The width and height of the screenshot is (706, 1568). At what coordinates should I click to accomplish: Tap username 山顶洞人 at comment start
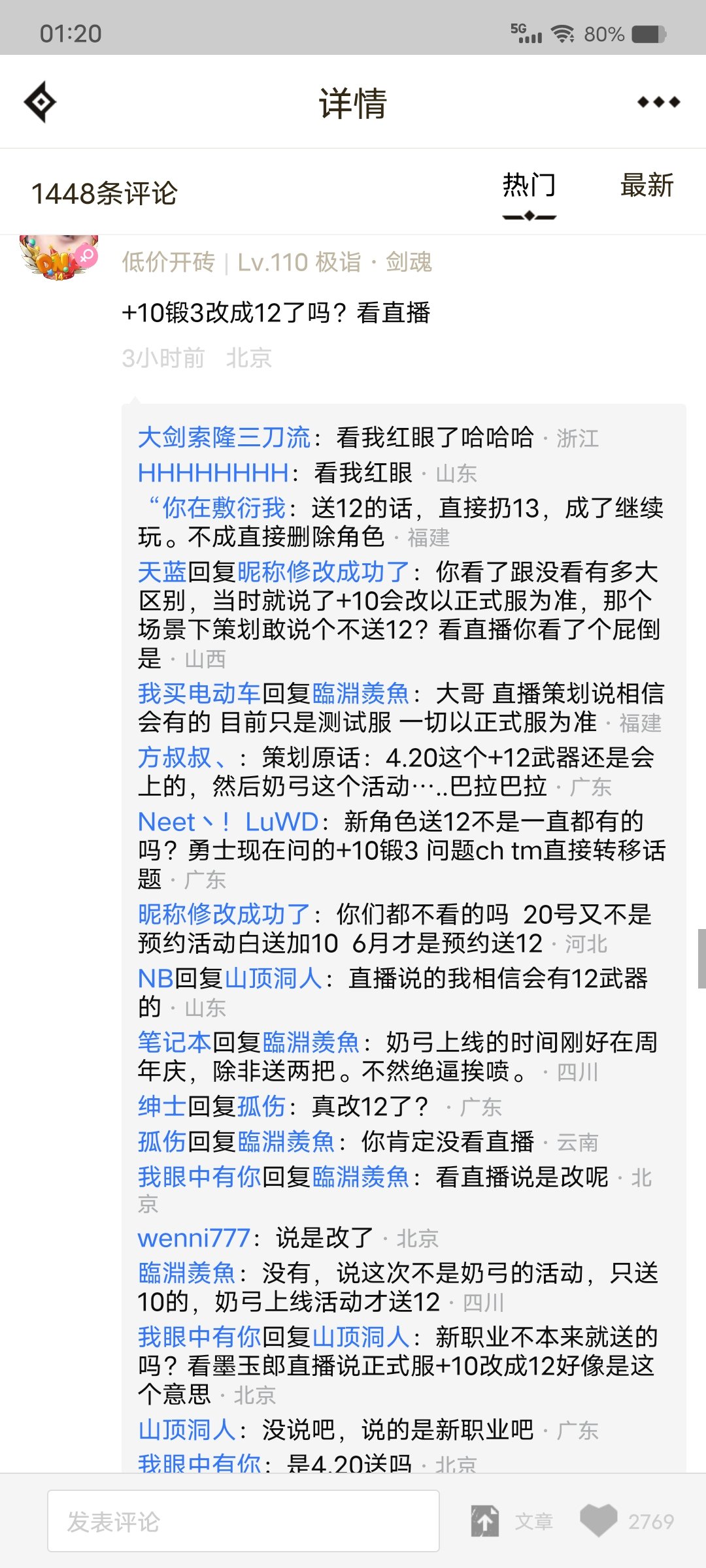(187, 1429)
